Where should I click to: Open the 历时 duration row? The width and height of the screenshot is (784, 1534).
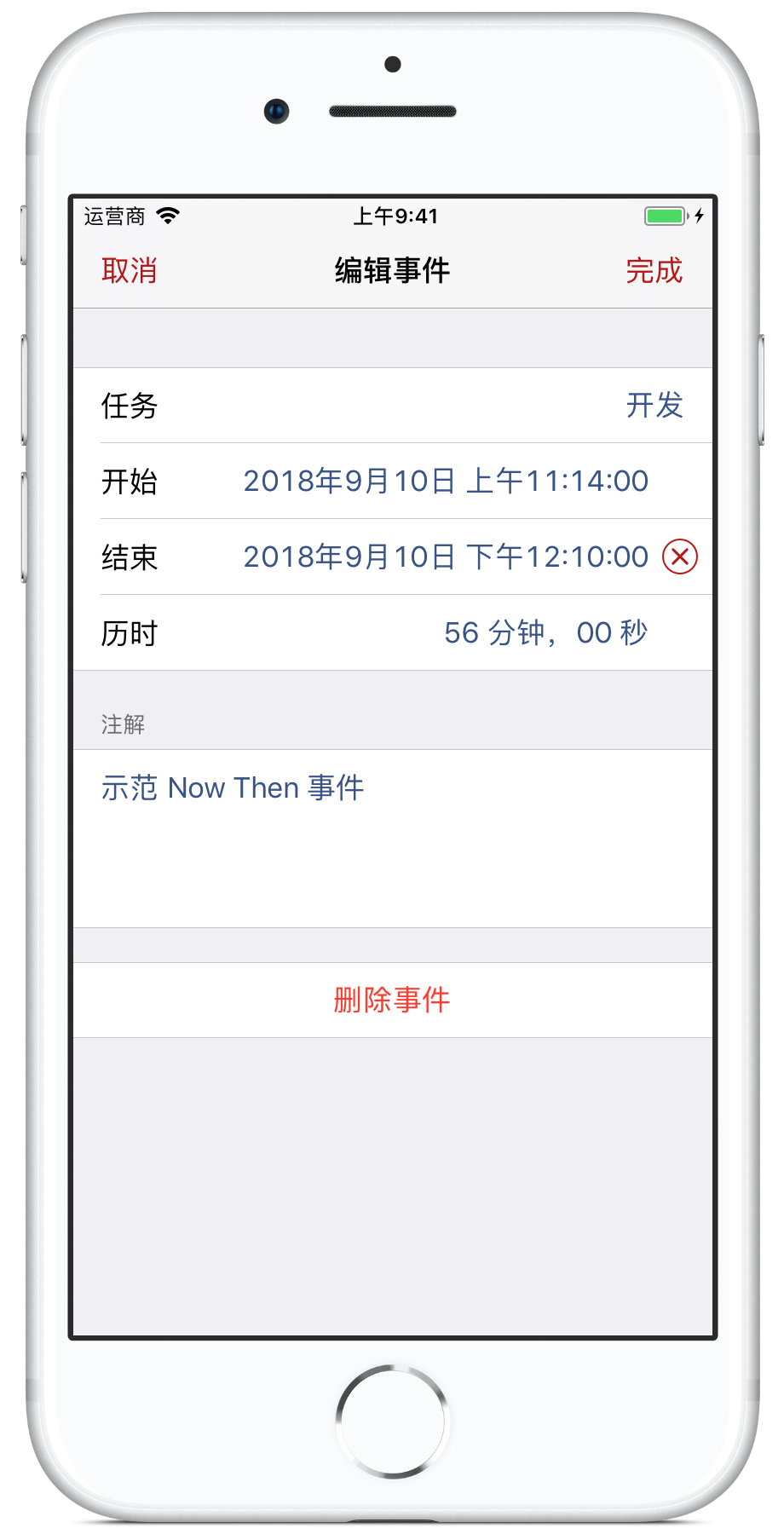point(393,632)
